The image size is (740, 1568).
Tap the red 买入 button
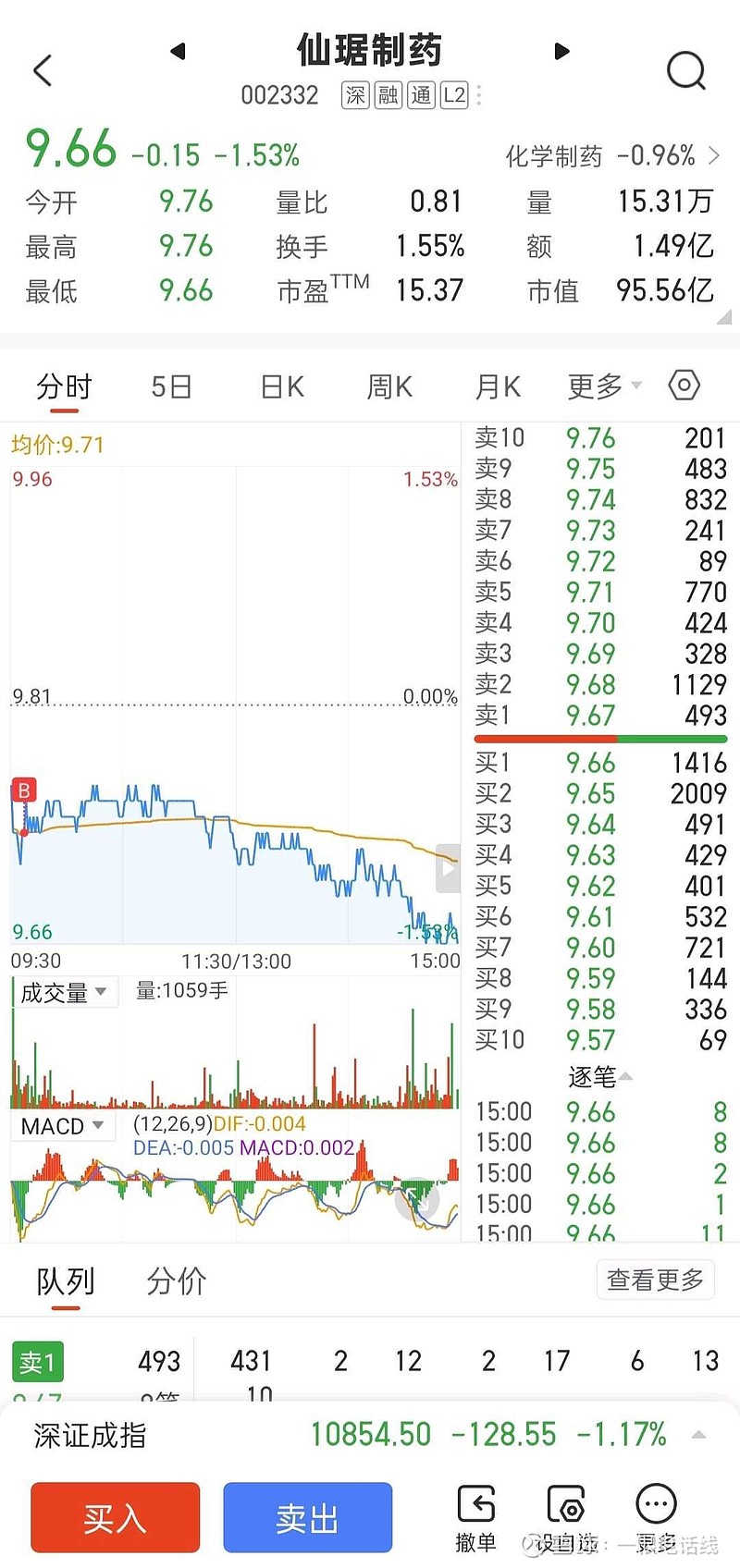click(115, 1517)
